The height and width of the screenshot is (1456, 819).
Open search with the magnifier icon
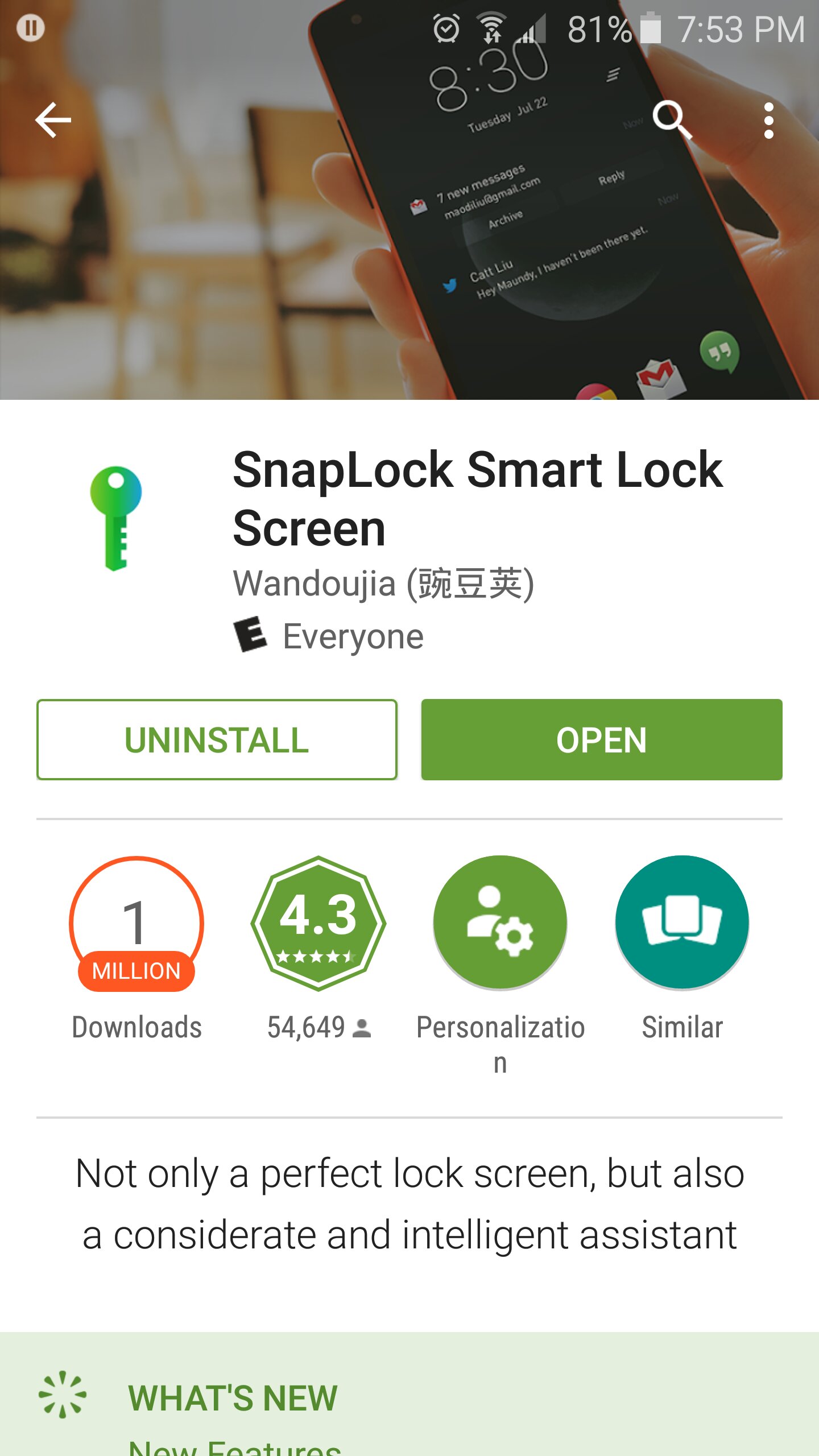[x=672, y=120]
